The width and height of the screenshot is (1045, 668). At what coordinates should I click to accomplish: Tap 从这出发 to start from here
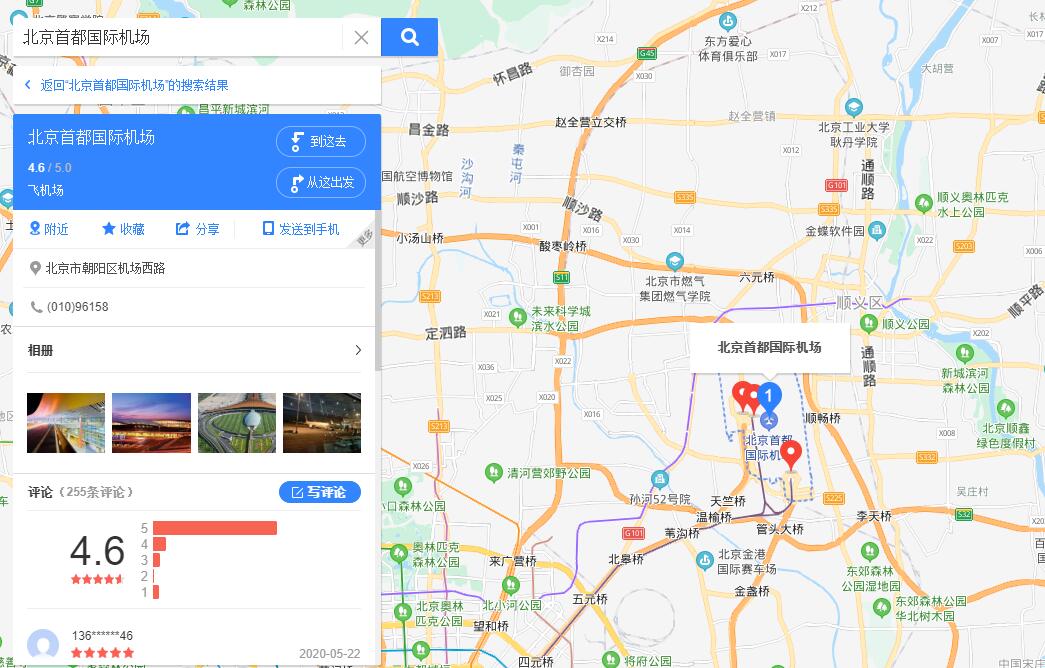(320, 183)
